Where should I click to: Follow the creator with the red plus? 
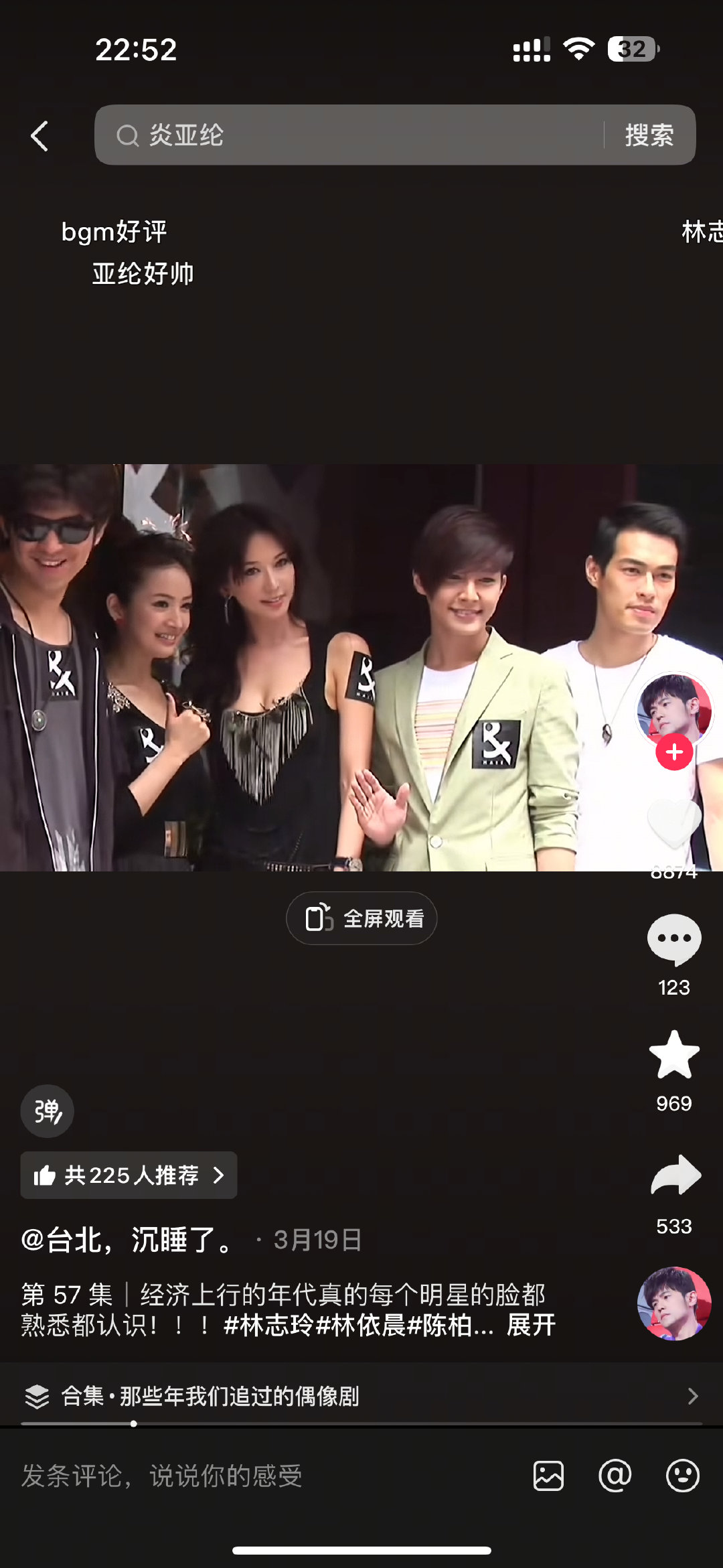[674, 752]
